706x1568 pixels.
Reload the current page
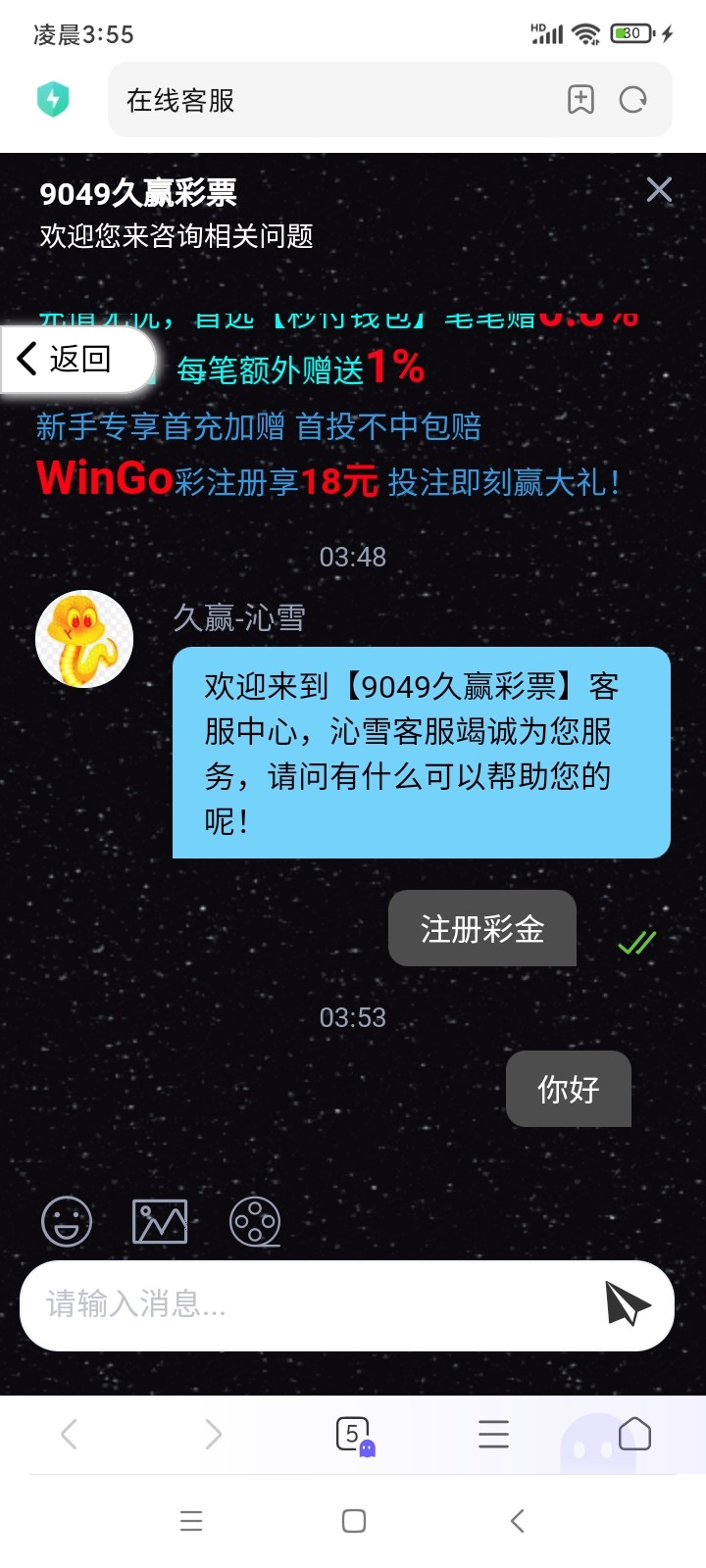coord(633,99)
